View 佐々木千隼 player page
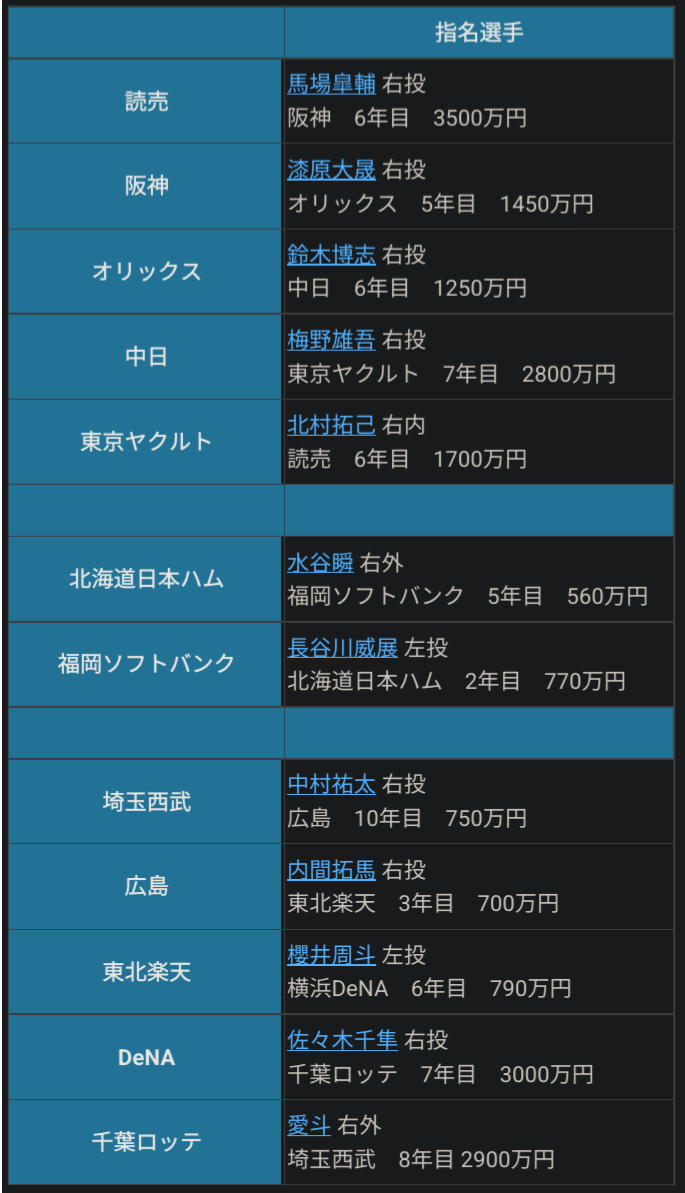The height and width of the screenshot is (1193, 685). point(342,1041)
